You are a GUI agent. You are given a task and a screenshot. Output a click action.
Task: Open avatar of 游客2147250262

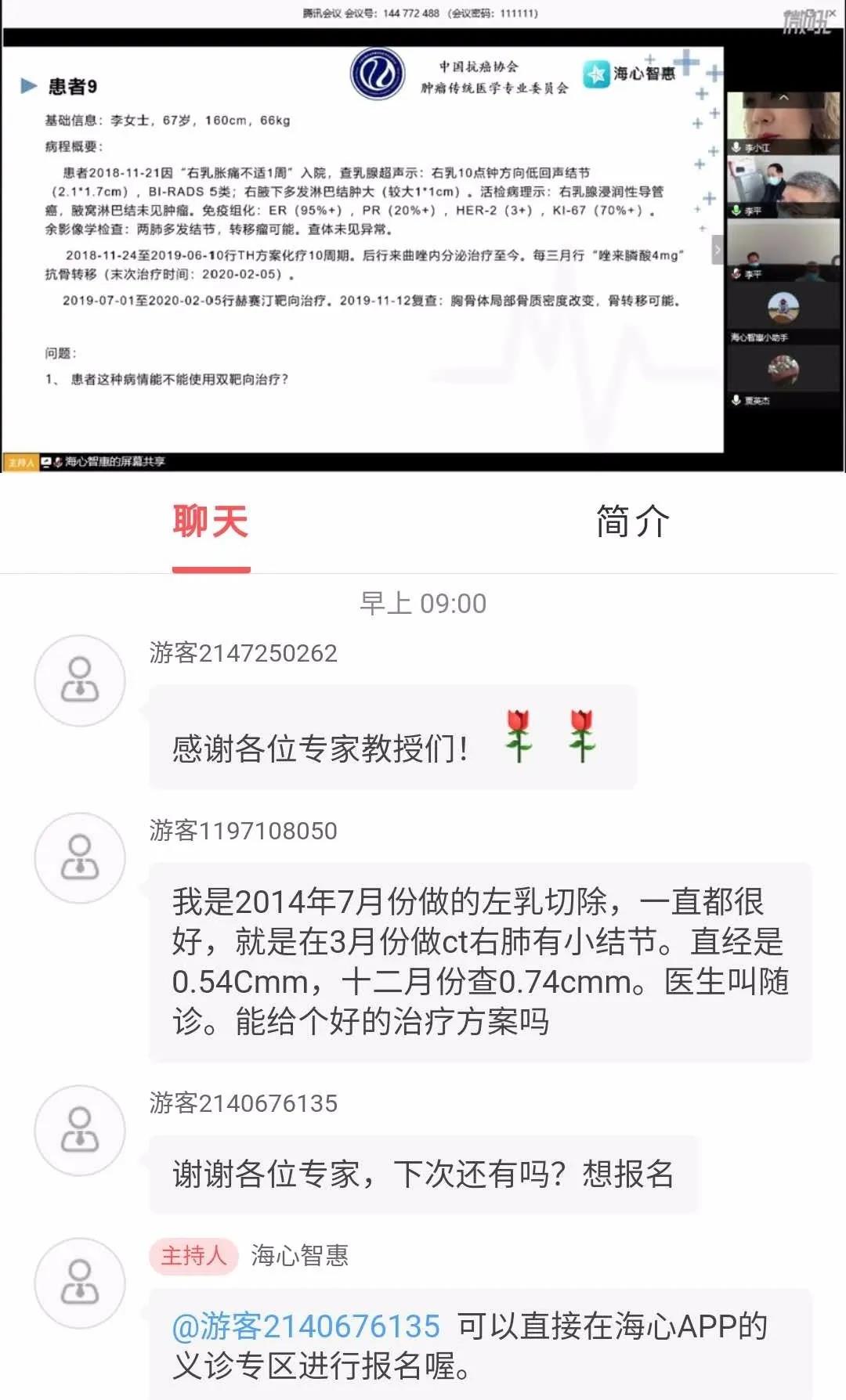click(x=80, y=680)
